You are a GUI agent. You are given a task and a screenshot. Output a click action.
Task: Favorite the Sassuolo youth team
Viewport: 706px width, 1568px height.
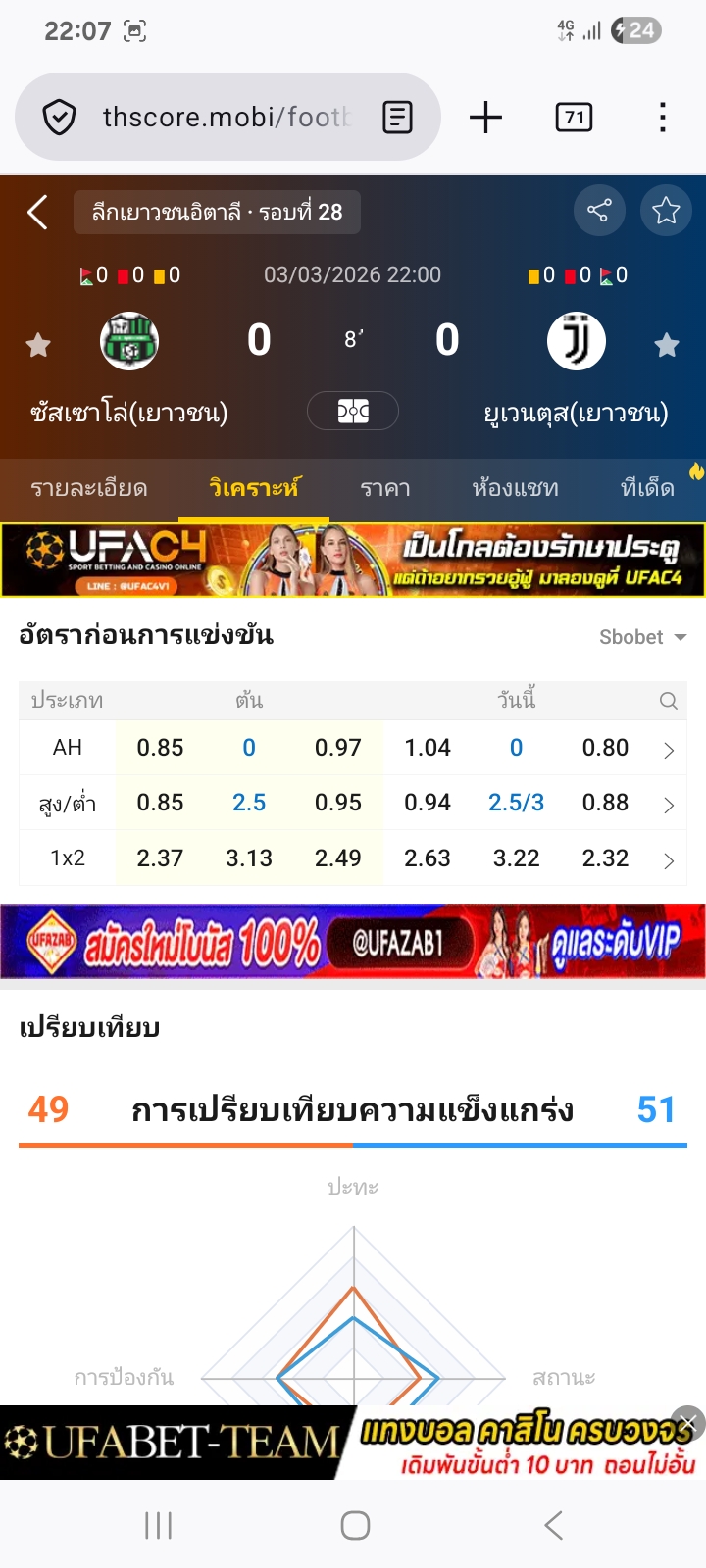coord(38,345)
